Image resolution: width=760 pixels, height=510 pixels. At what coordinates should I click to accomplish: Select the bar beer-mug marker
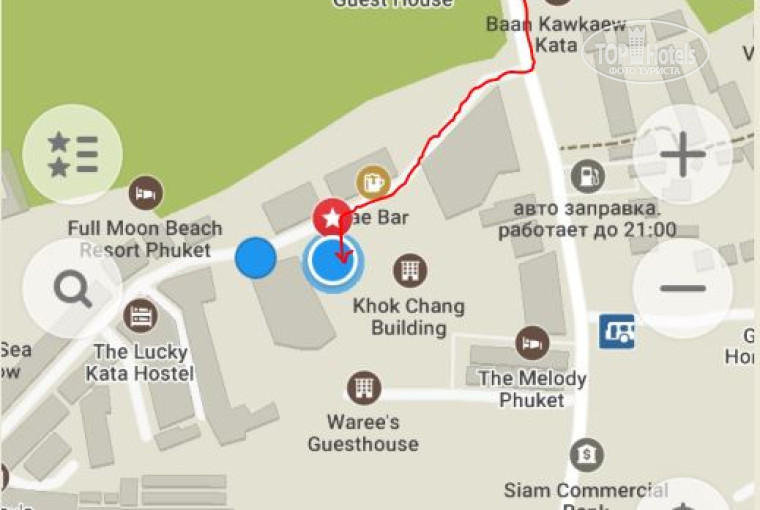pos(372,182)
